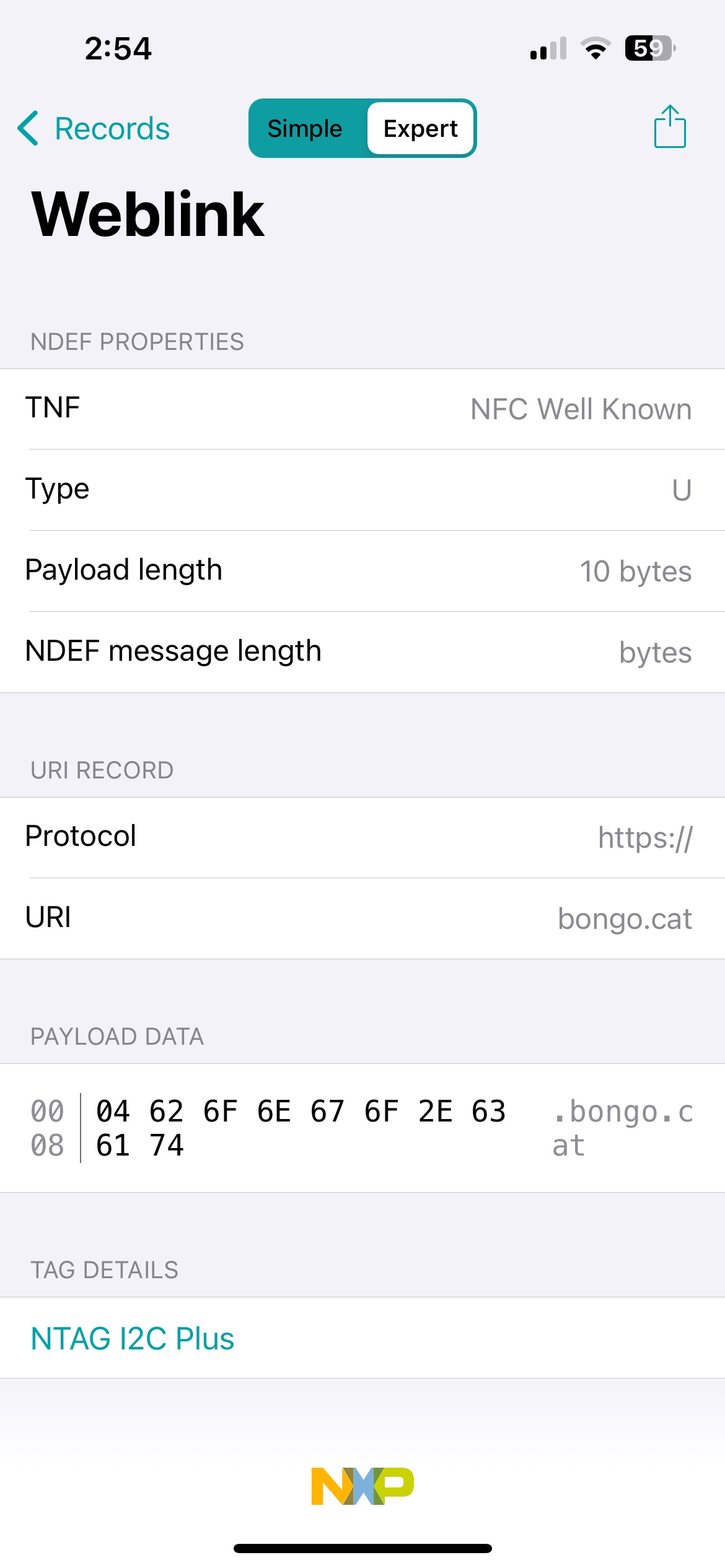Share this Weblink record

[x=670, y=126]
